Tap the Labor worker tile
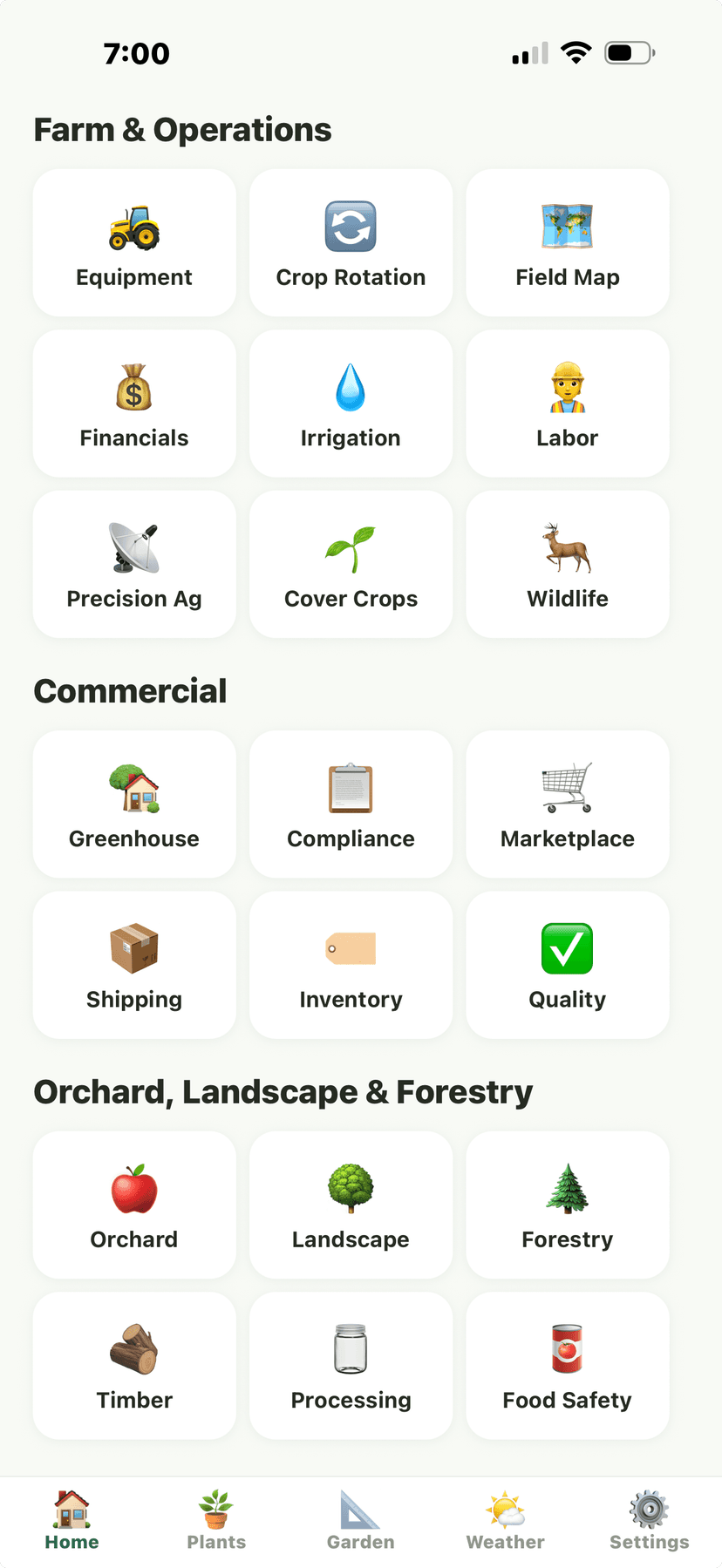Viewport: 722px width, 1568px height. (x=567, y=403)
